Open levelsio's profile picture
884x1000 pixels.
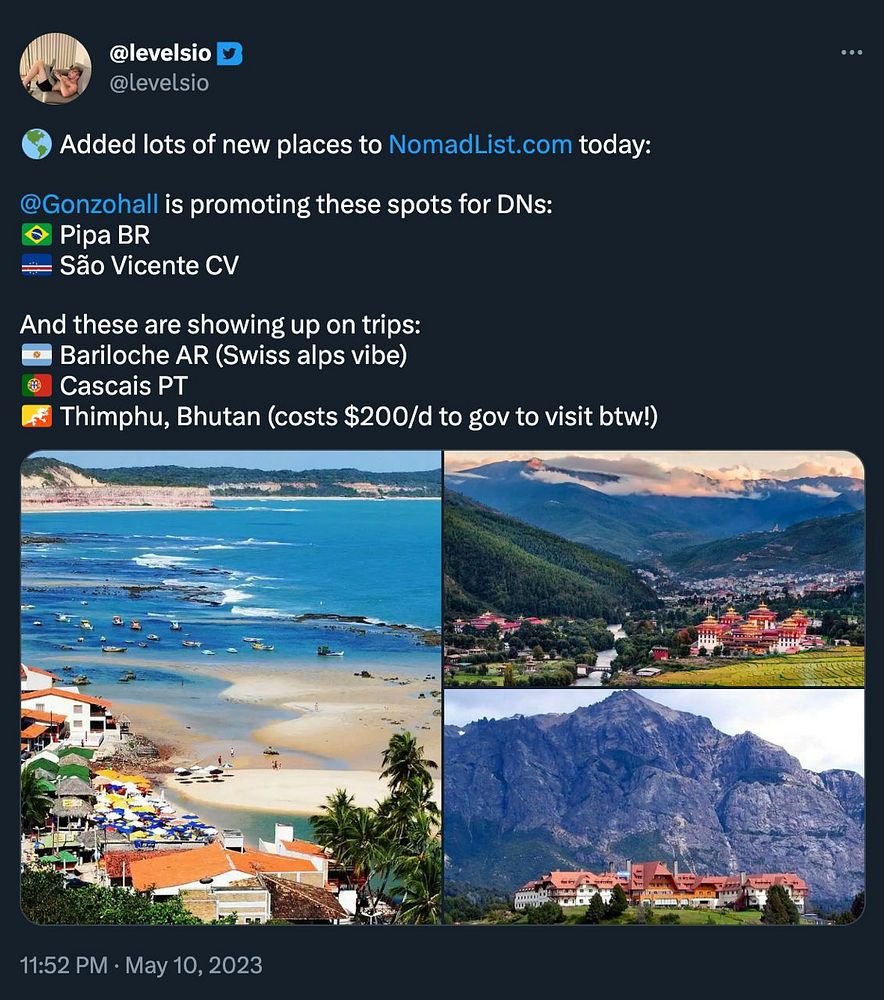(x=56, y=68)
